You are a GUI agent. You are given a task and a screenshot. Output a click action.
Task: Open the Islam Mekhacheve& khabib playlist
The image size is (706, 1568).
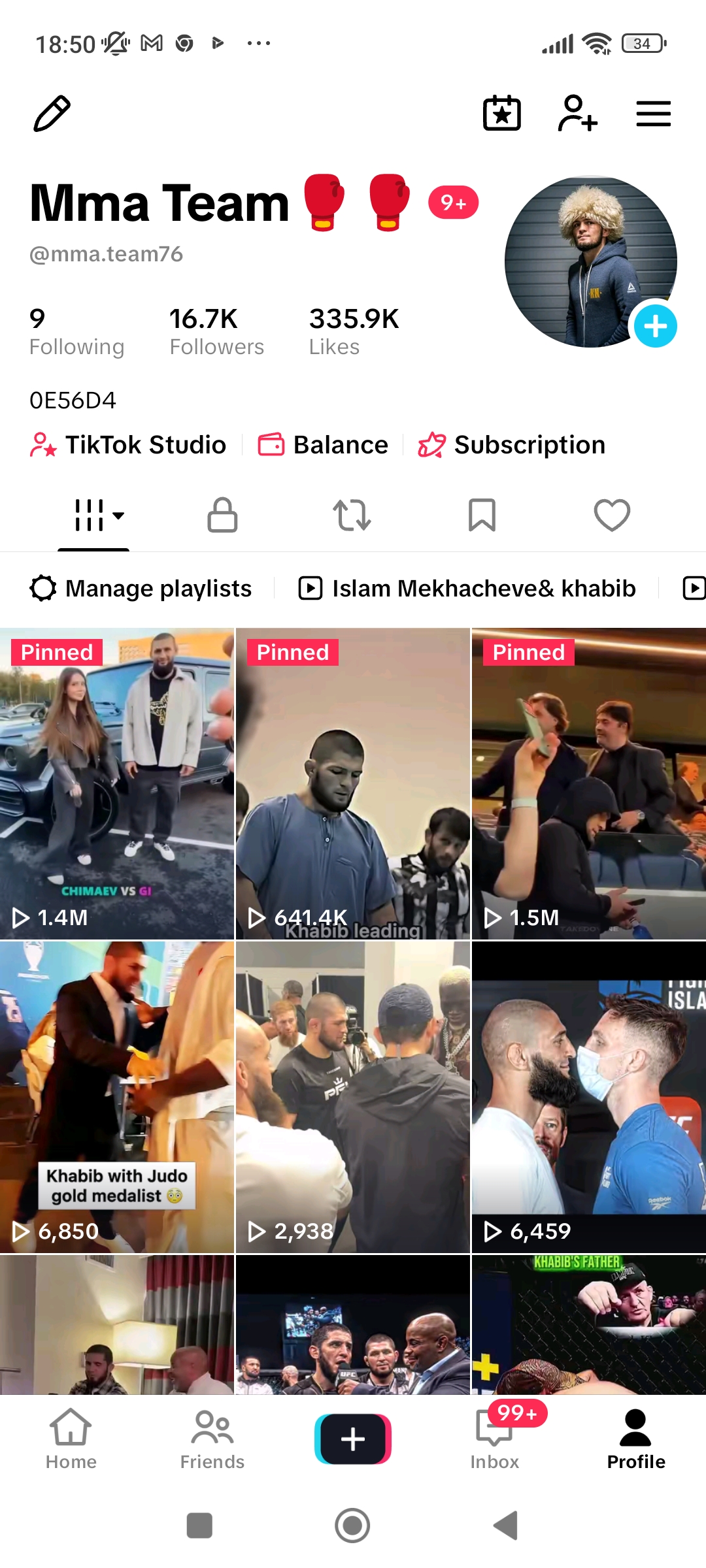coord(467,589)
